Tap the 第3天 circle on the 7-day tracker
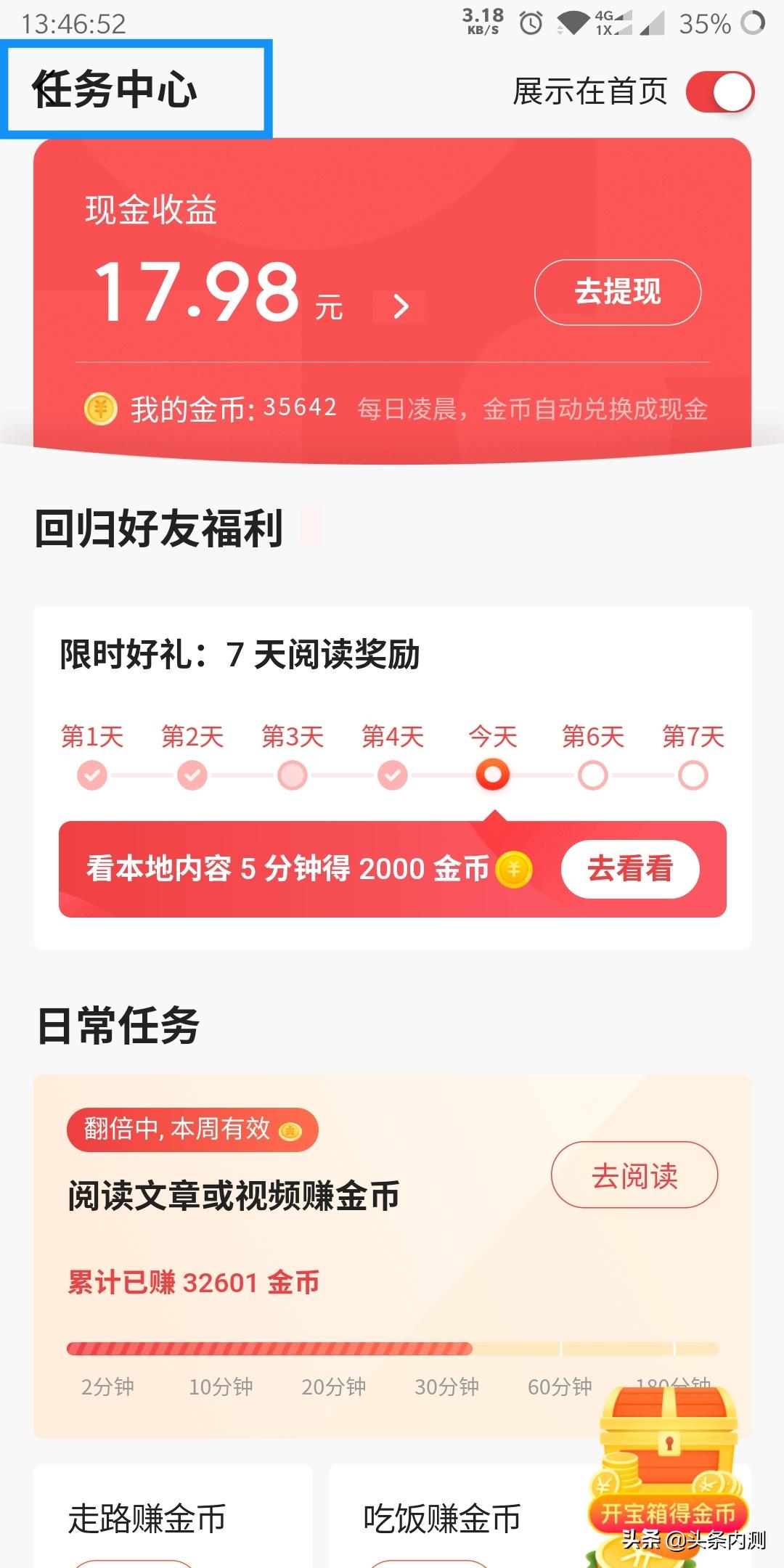The image size is (784, 1568). 292,775
